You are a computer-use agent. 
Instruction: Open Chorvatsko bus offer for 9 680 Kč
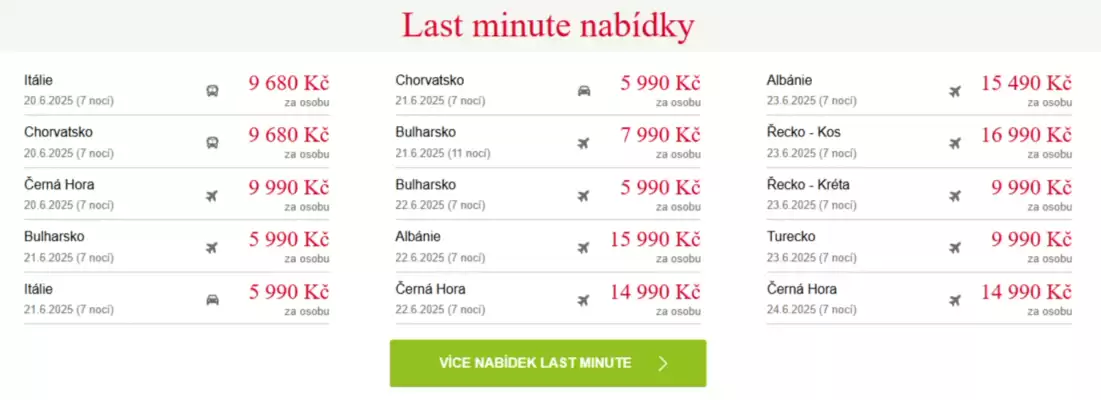pyautogui.click(x=176, y=142)
